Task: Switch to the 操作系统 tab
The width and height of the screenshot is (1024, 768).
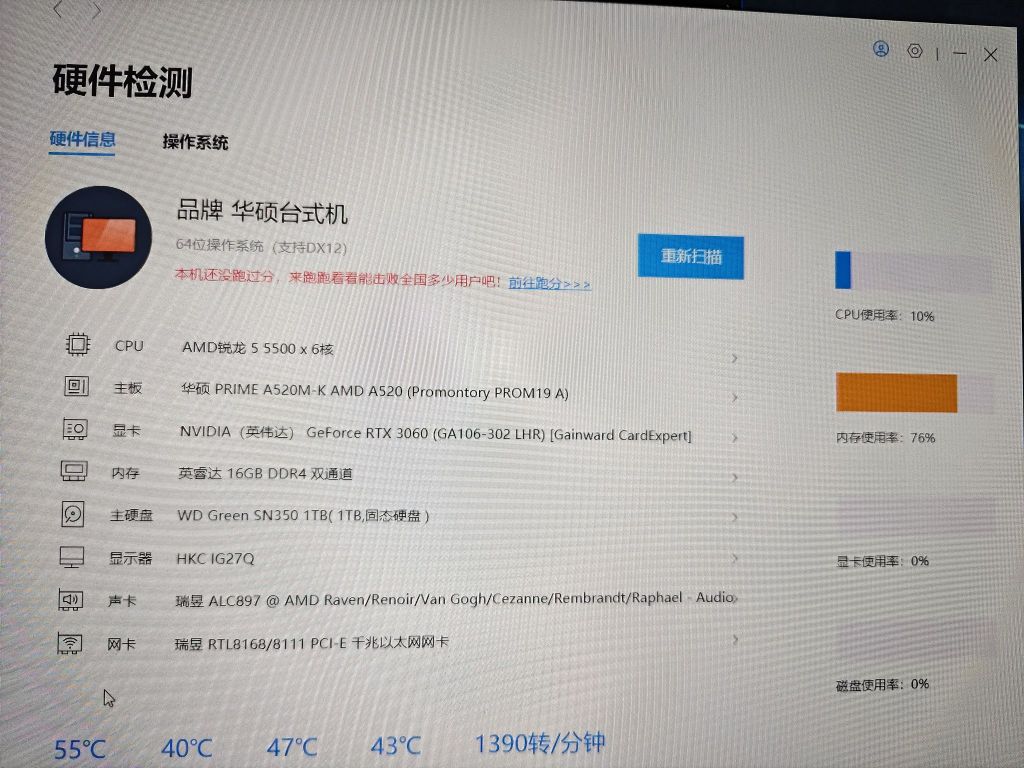Action: click(195, 142)
